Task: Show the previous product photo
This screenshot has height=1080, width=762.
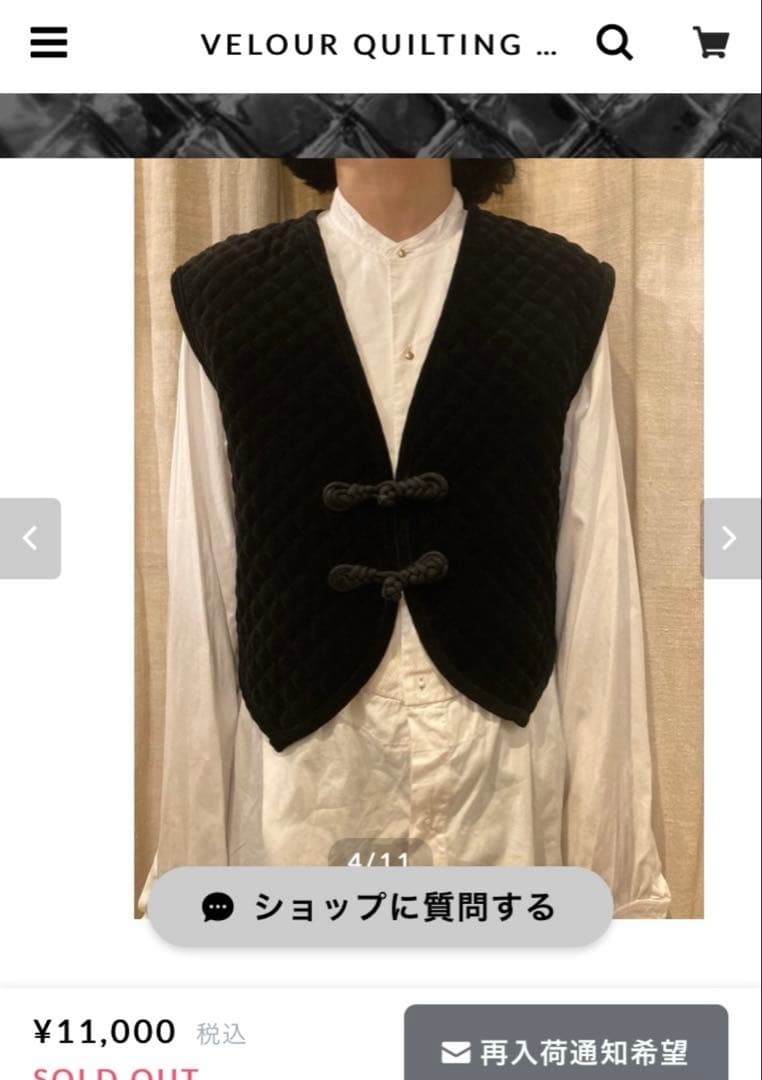Action: click(x=30, y=538)
